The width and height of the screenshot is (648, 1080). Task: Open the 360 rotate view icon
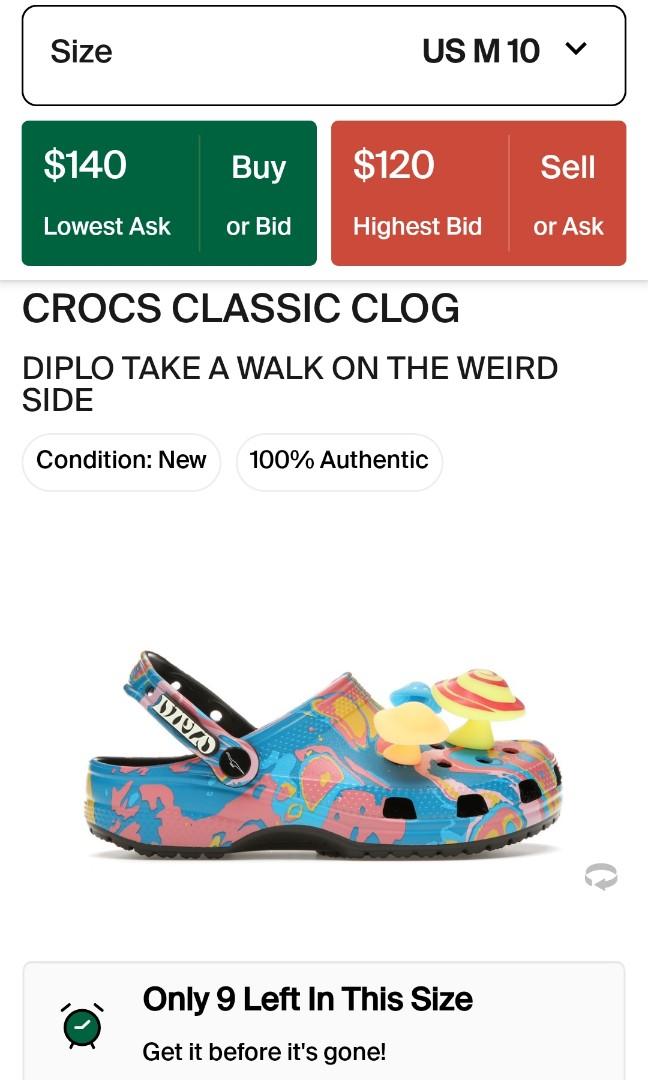click(601, 876)
